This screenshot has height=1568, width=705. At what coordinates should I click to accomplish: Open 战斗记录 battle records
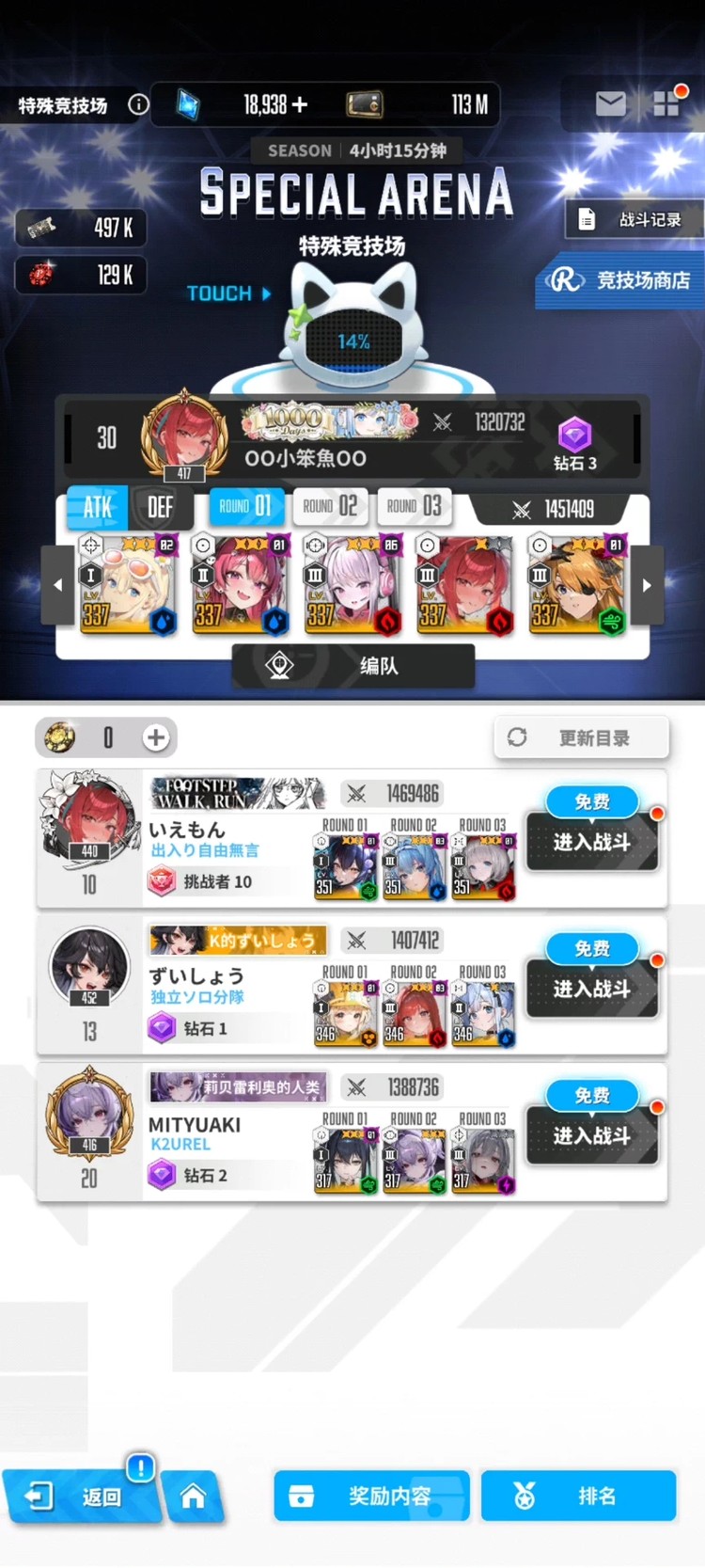634,219
